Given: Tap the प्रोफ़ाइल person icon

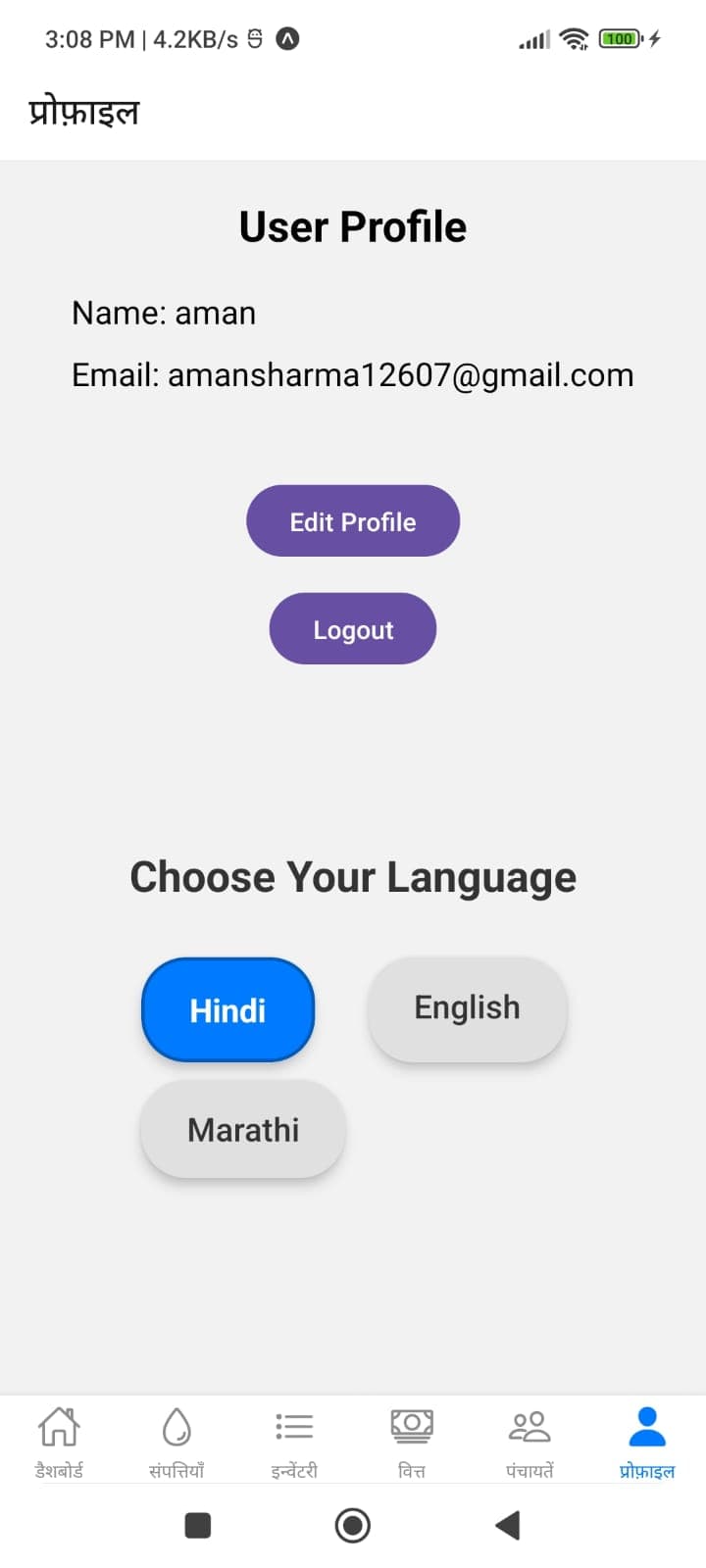Looking at the screenshot, I should [x=647, y=1427].
